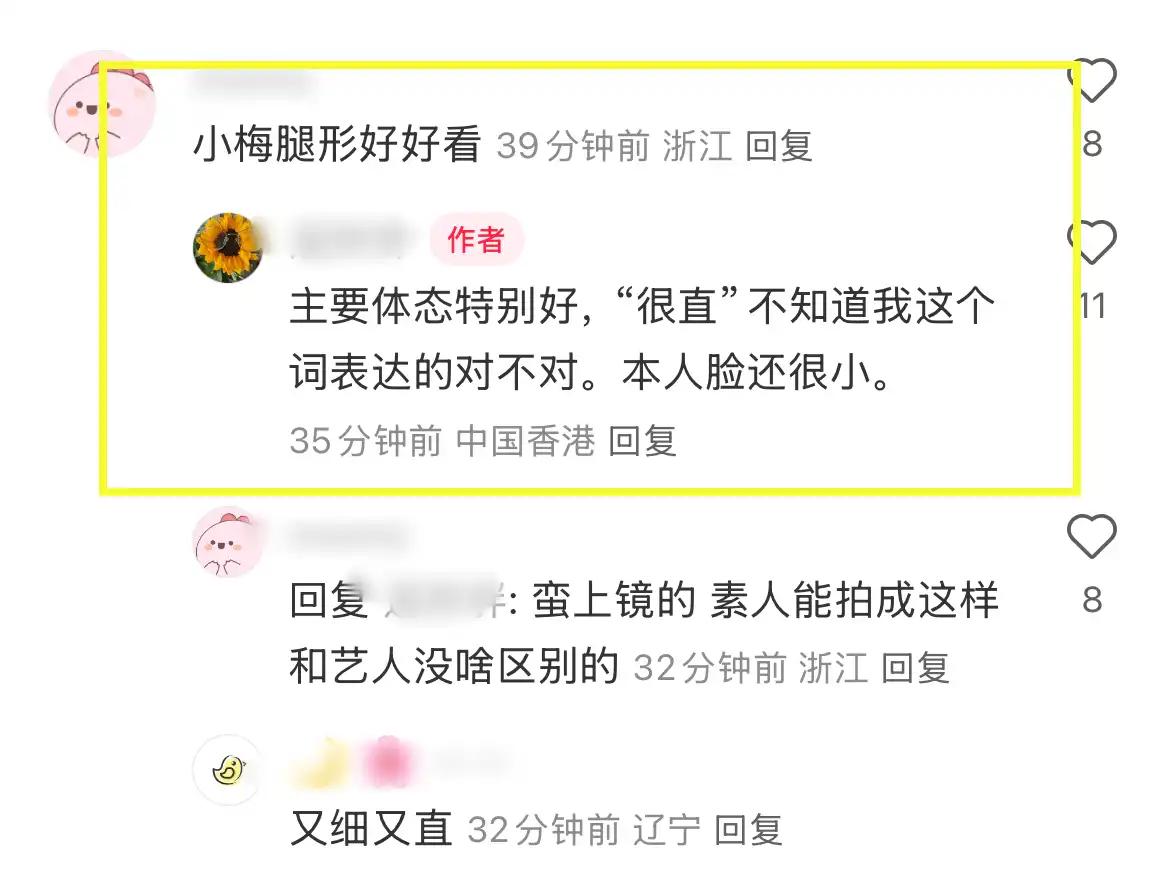Image resolution: width=1170 pixels, height=874 pixels.
Task: Like the author's reply about 主要体态特别好
Action: pos(1092,242)
